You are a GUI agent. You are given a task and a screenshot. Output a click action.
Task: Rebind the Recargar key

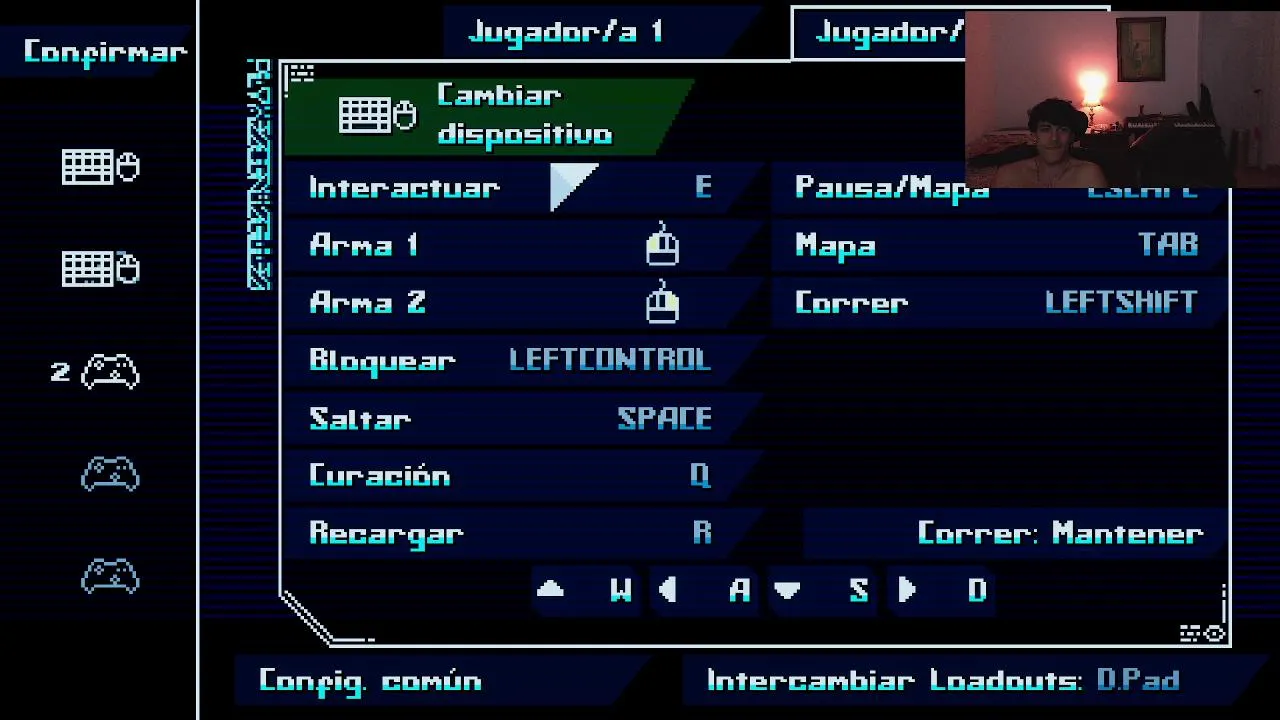coord(510,533)
